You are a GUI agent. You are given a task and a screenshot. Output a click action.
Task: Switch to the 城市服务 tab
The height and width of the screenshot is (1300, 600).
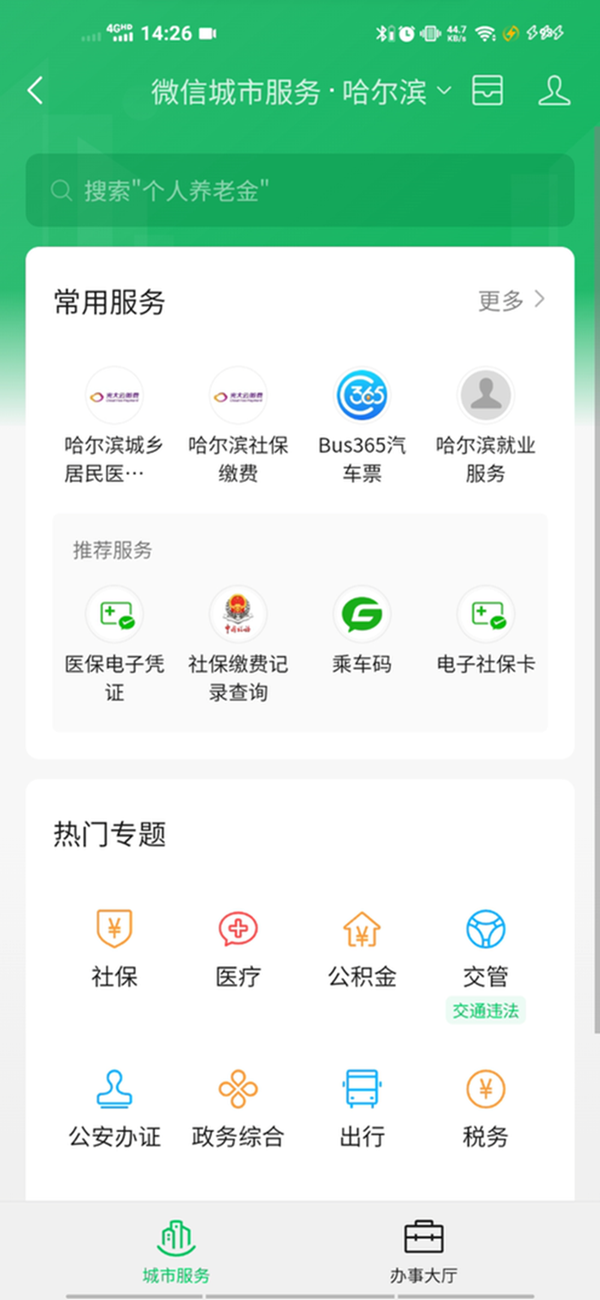(176, 1250)
